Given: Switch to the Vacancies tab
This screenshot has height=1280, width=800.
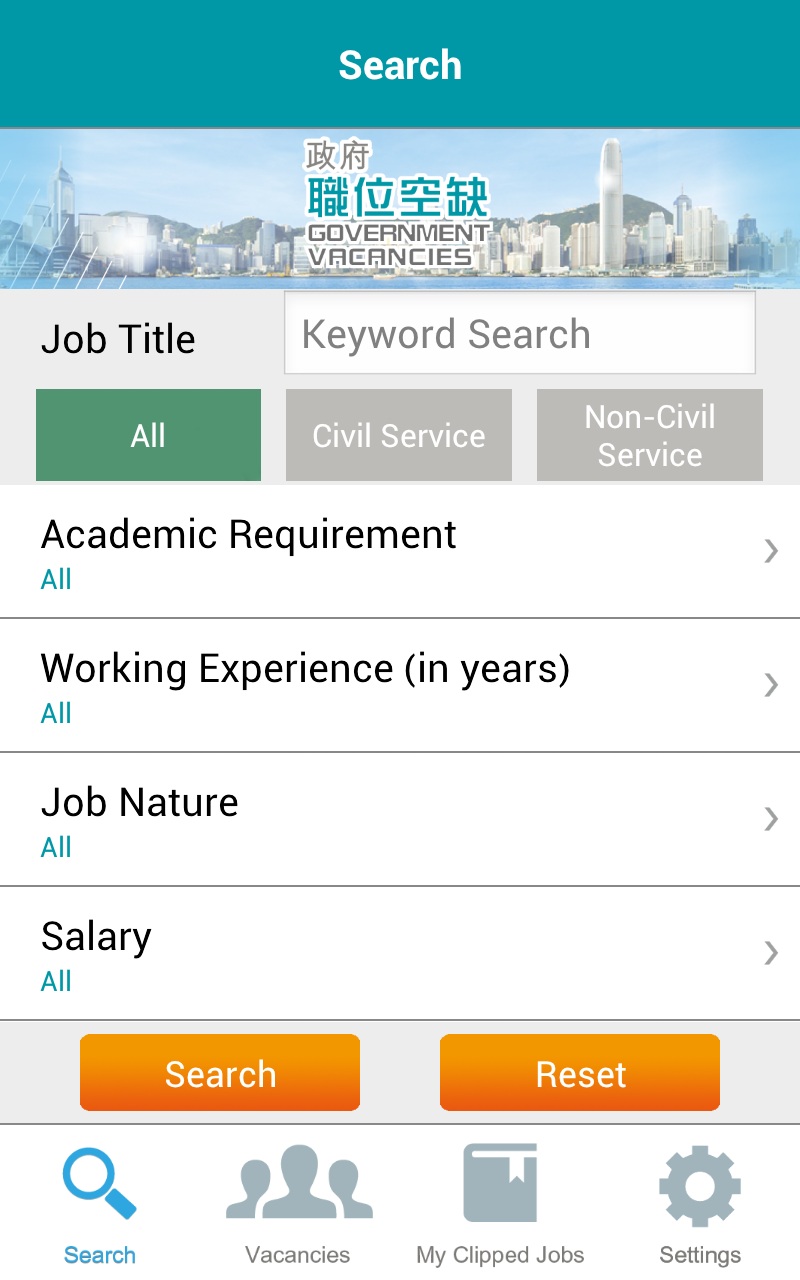Looking at the screenshot, I should (x=298, y=1204).
